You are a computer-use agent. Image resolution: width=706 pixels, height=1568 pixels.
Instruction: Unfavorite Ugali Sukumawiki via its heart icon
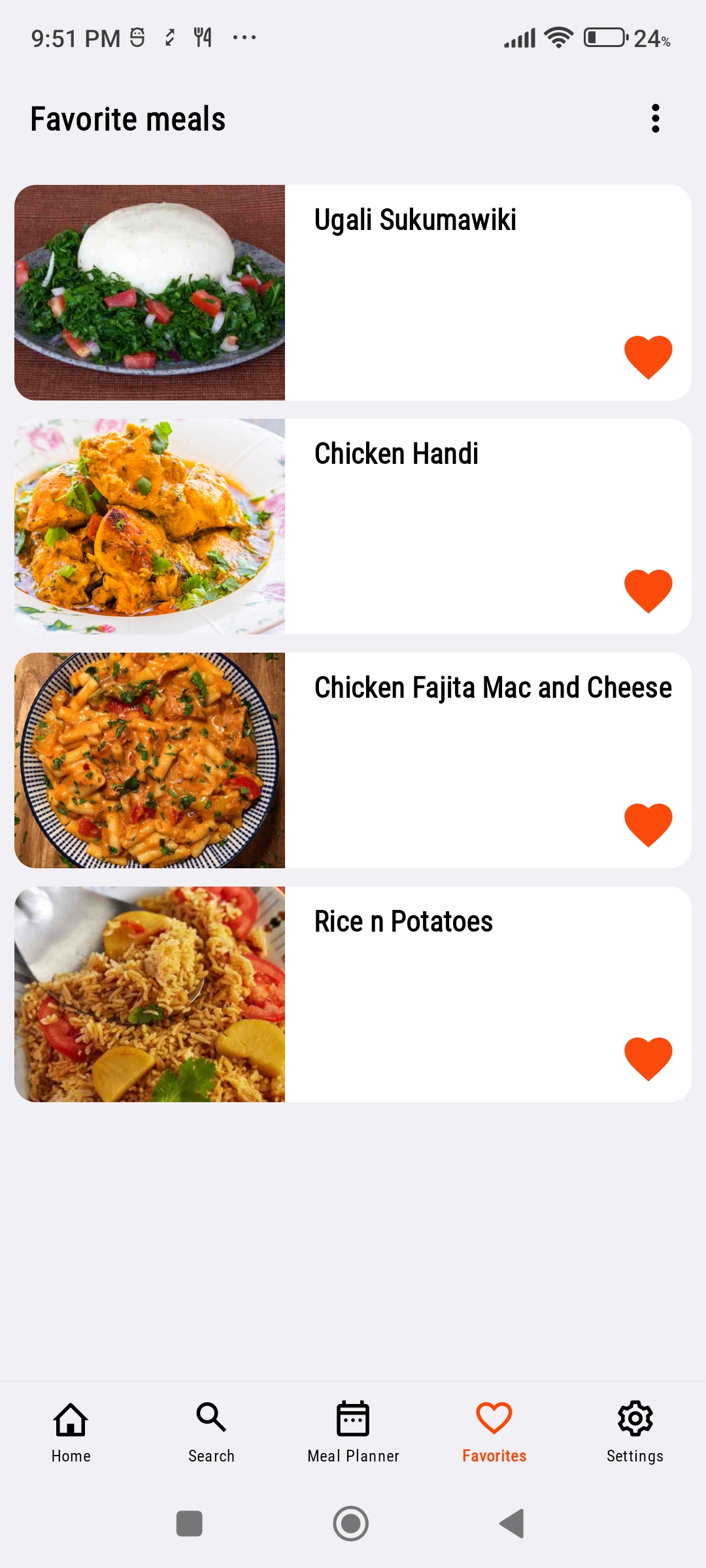coord(648,356)
